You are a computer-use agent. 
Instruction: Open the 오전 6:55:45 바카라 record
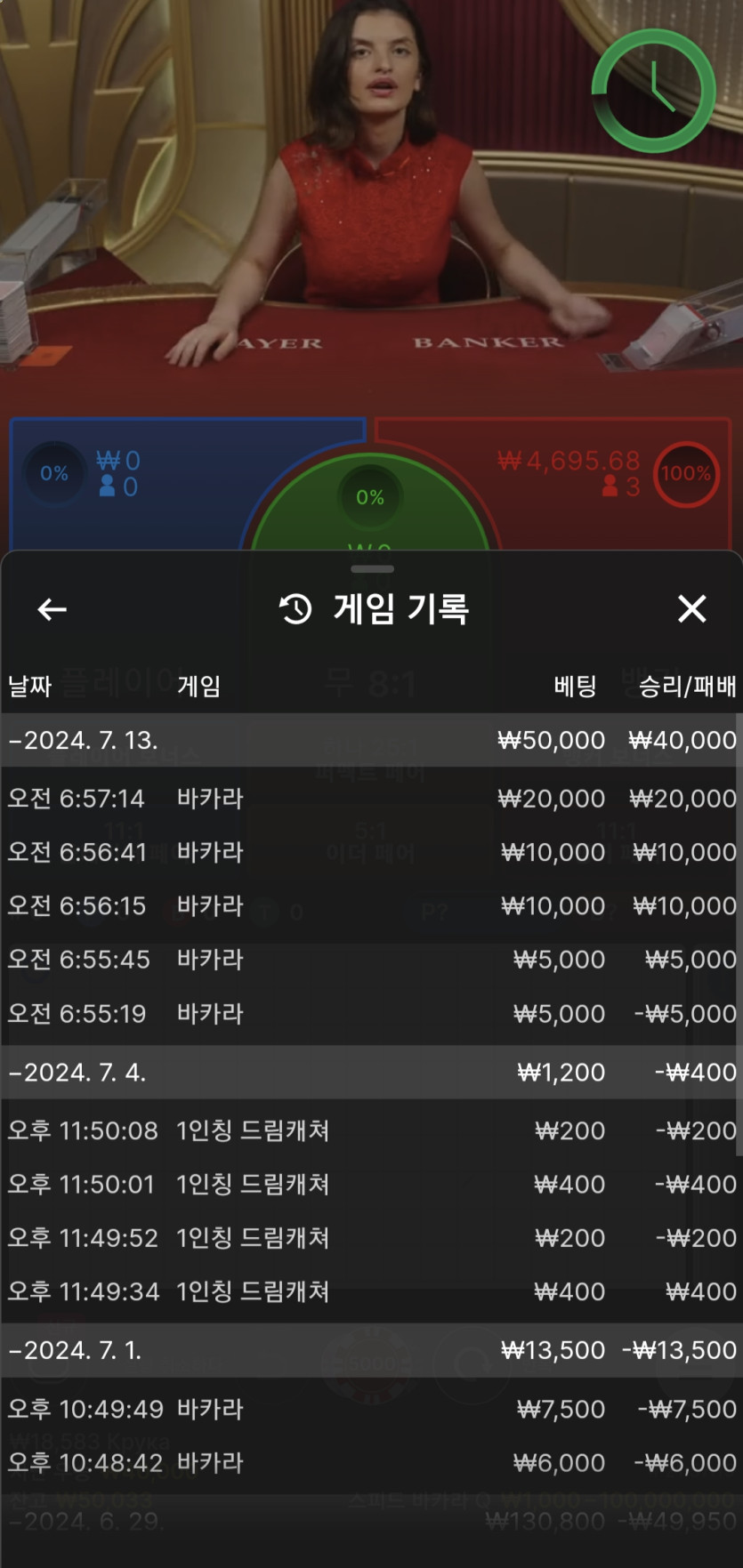(x=371, y=960)
